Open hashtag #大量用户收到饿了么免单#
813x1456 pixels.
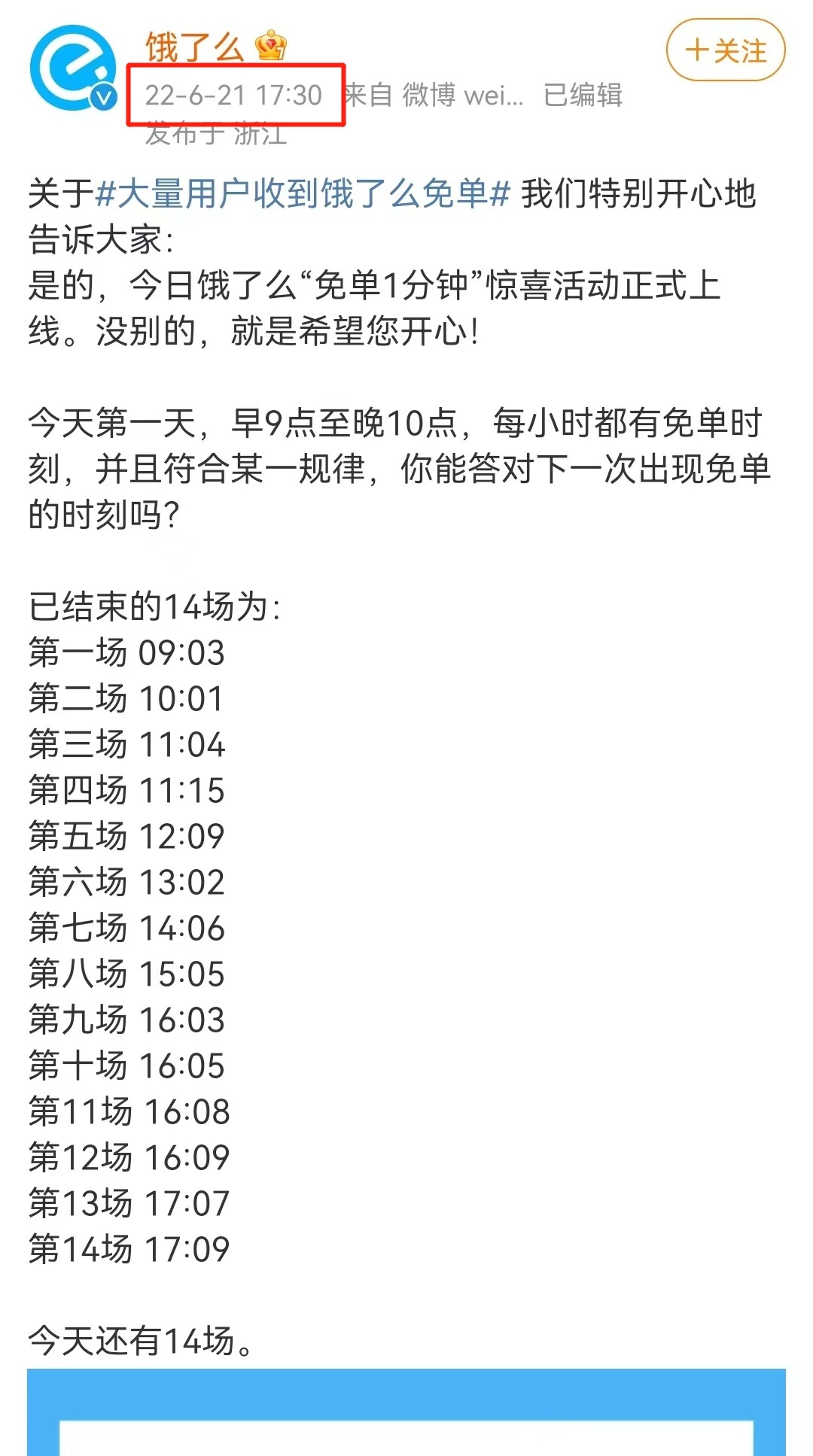[x=303, y=194]
